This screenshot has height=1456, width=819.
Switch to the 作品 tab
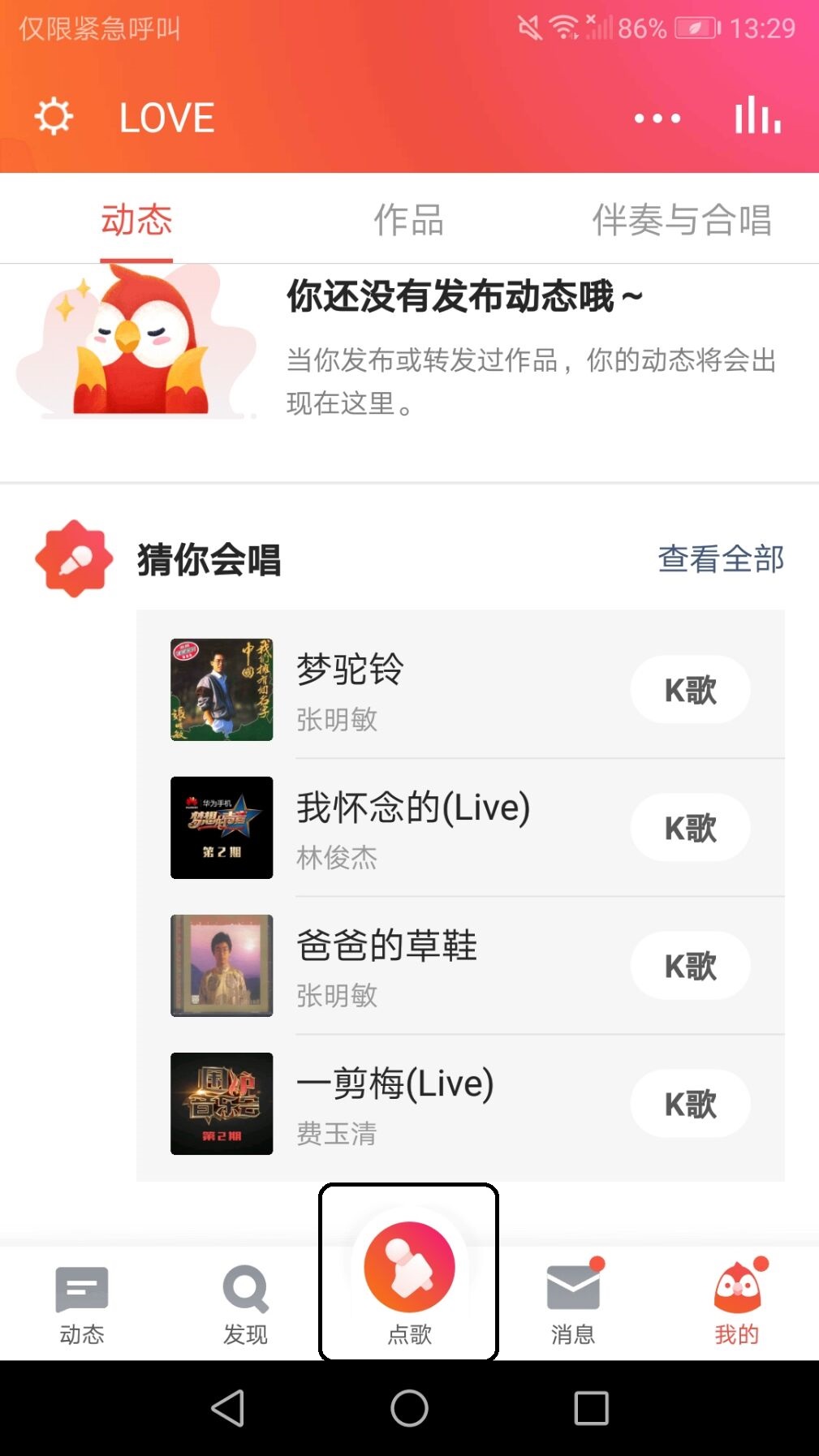coord(408,220)
